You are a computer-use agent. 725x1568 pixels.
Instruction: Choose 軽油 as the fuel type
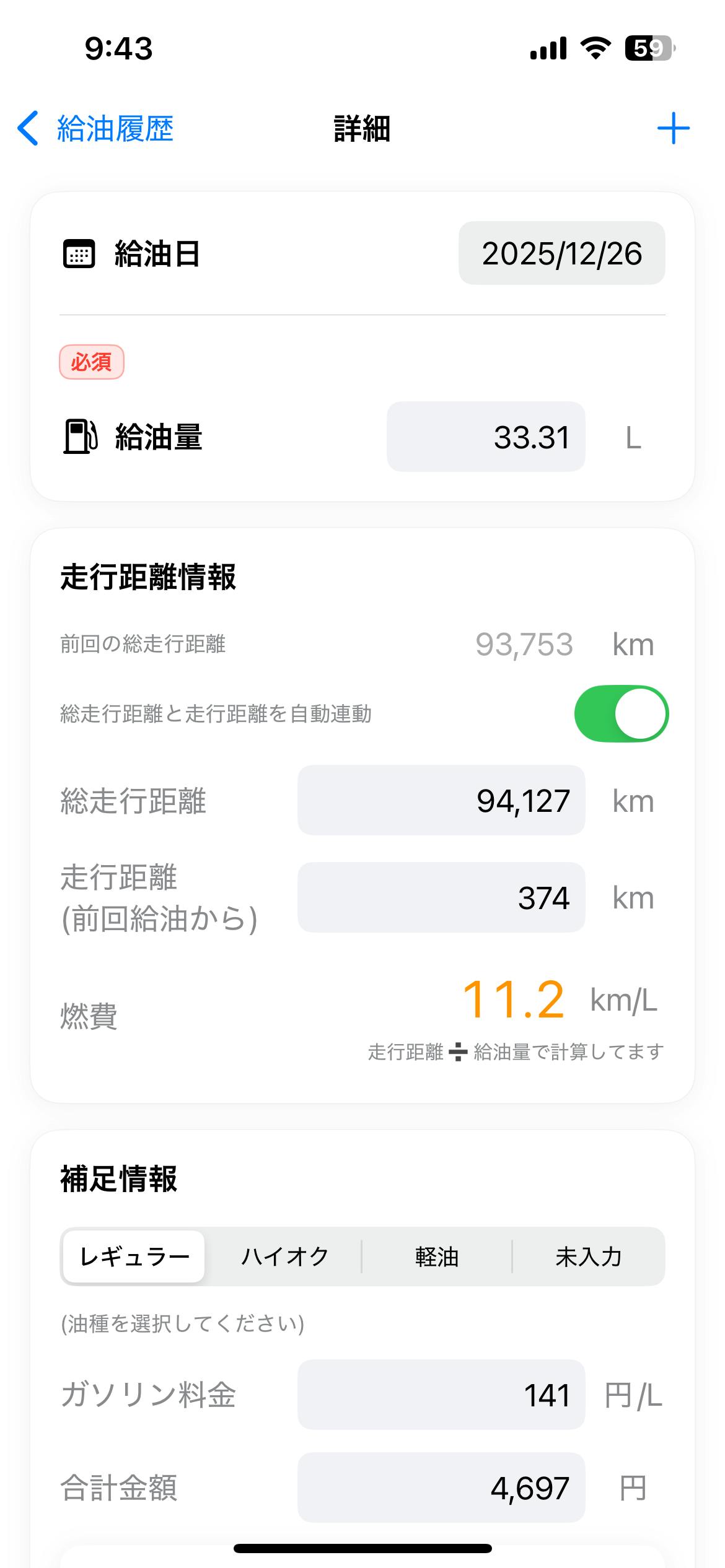click(437, 1257)
